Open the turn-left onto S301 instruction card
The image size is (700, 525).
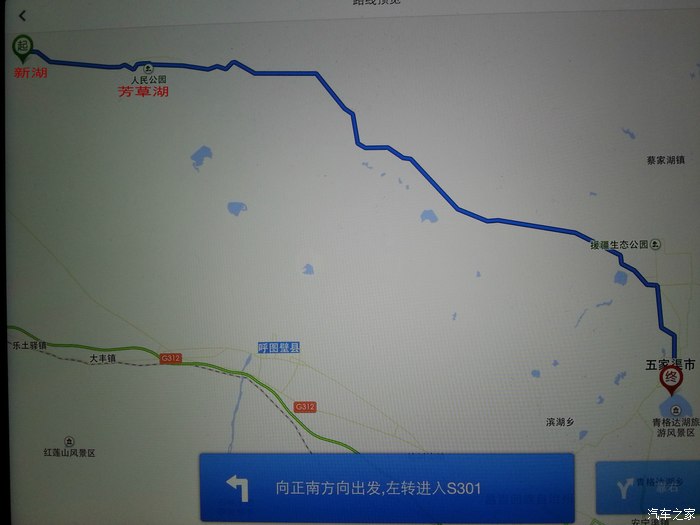[x=386, y=488]
